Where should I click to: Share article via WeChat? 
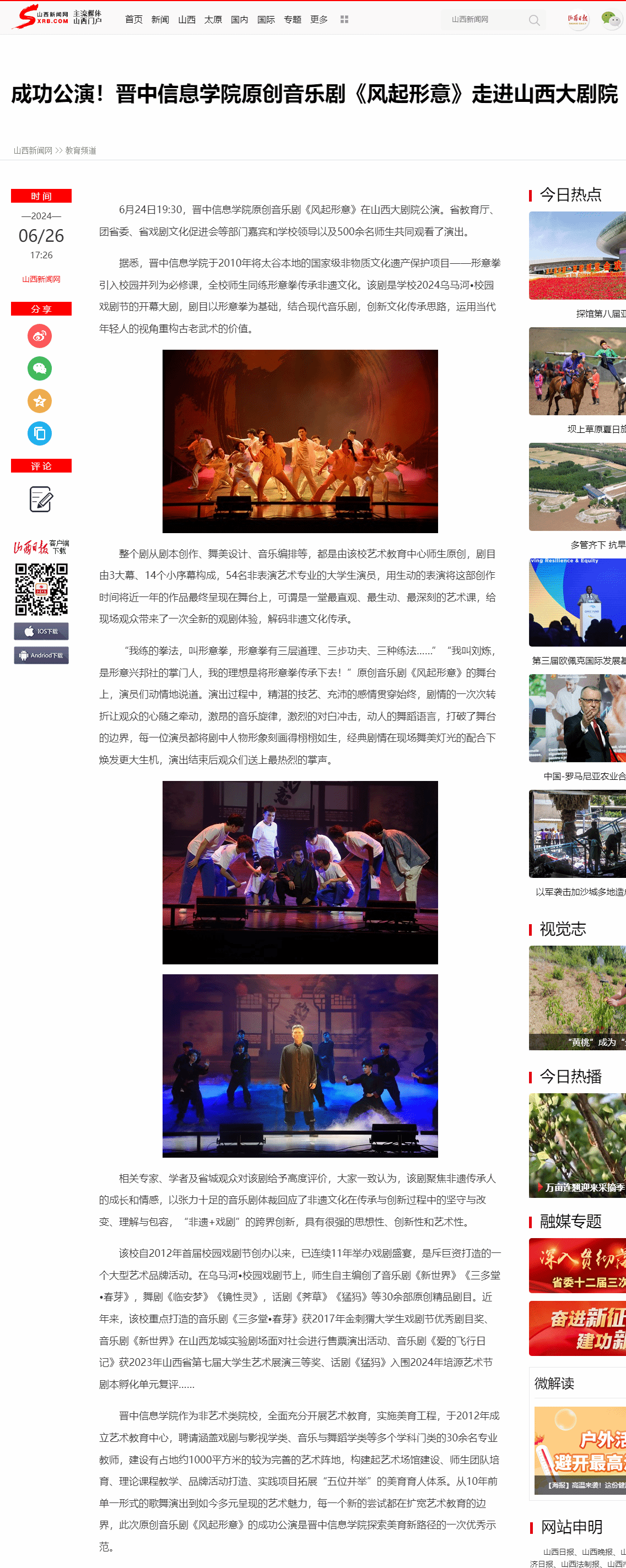coord(40,368)
